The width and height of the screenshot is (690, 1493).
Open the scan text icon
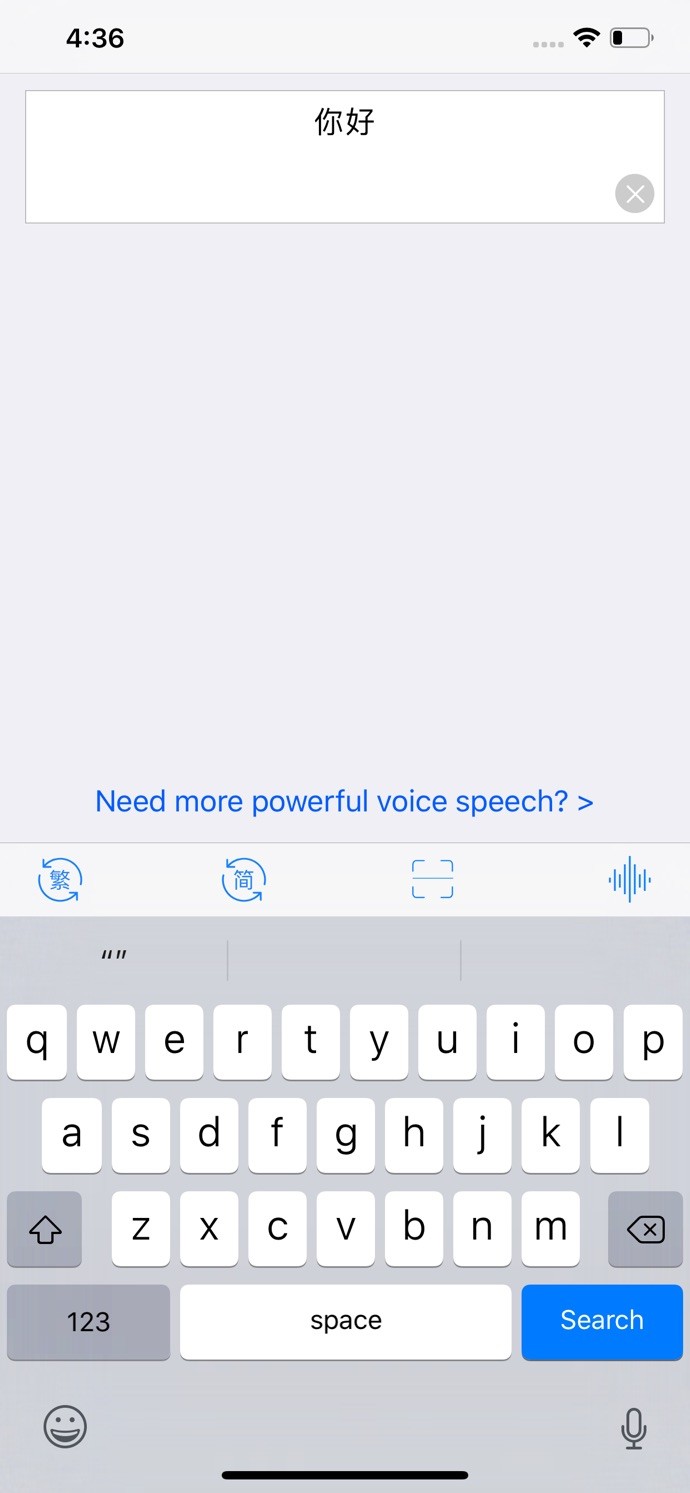pyautogui.click(x=432, y=880)
